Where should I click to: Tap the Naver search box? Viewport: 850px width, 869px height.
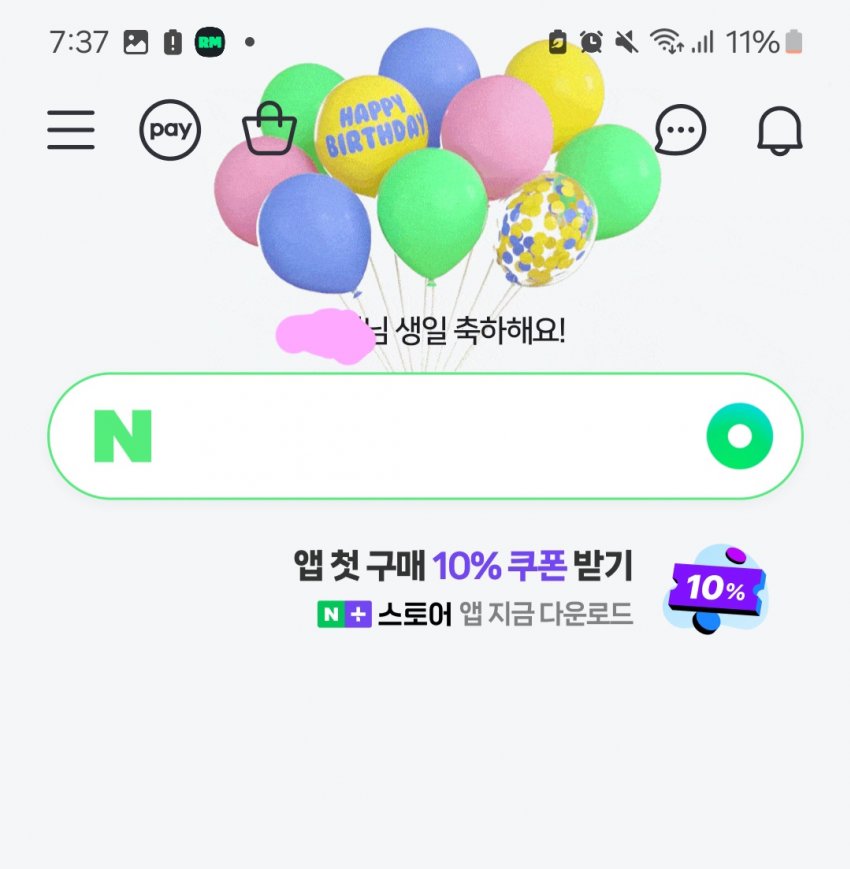click(420, 436)
